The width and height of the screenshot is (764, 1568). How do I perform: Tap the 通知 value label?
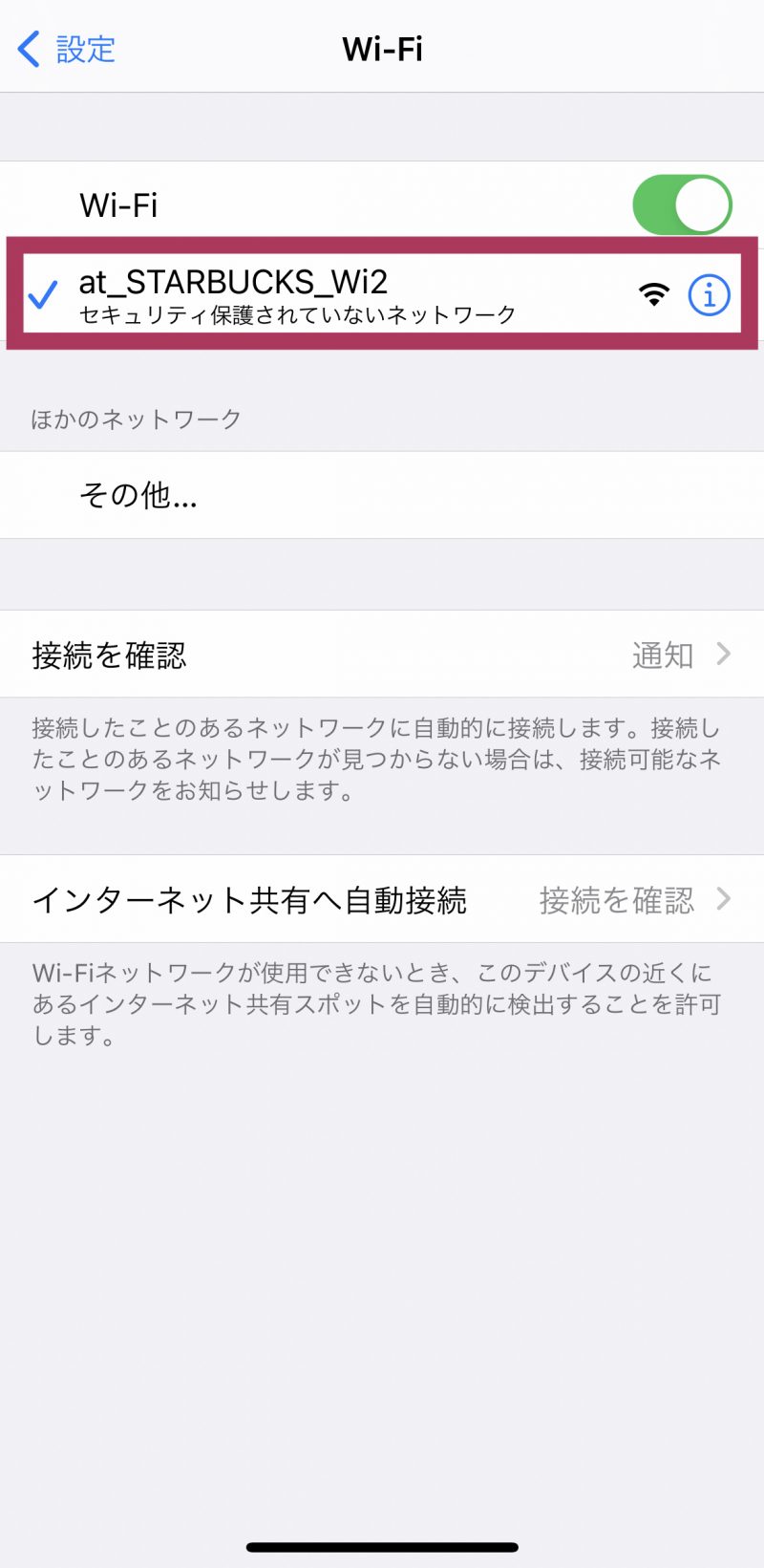(661, 655)
